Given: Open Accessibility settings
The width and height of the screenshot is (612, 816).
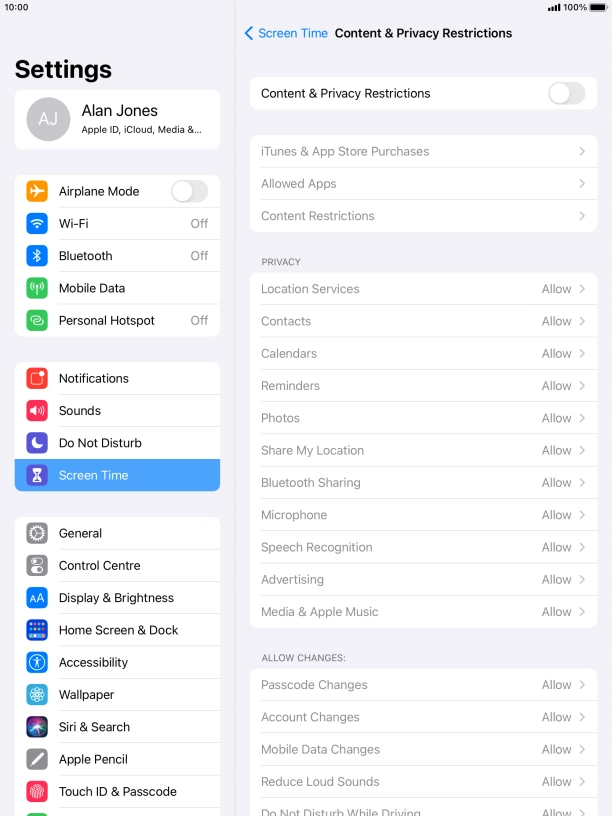Looking at the screenshot, I should (x=118, y=662).
